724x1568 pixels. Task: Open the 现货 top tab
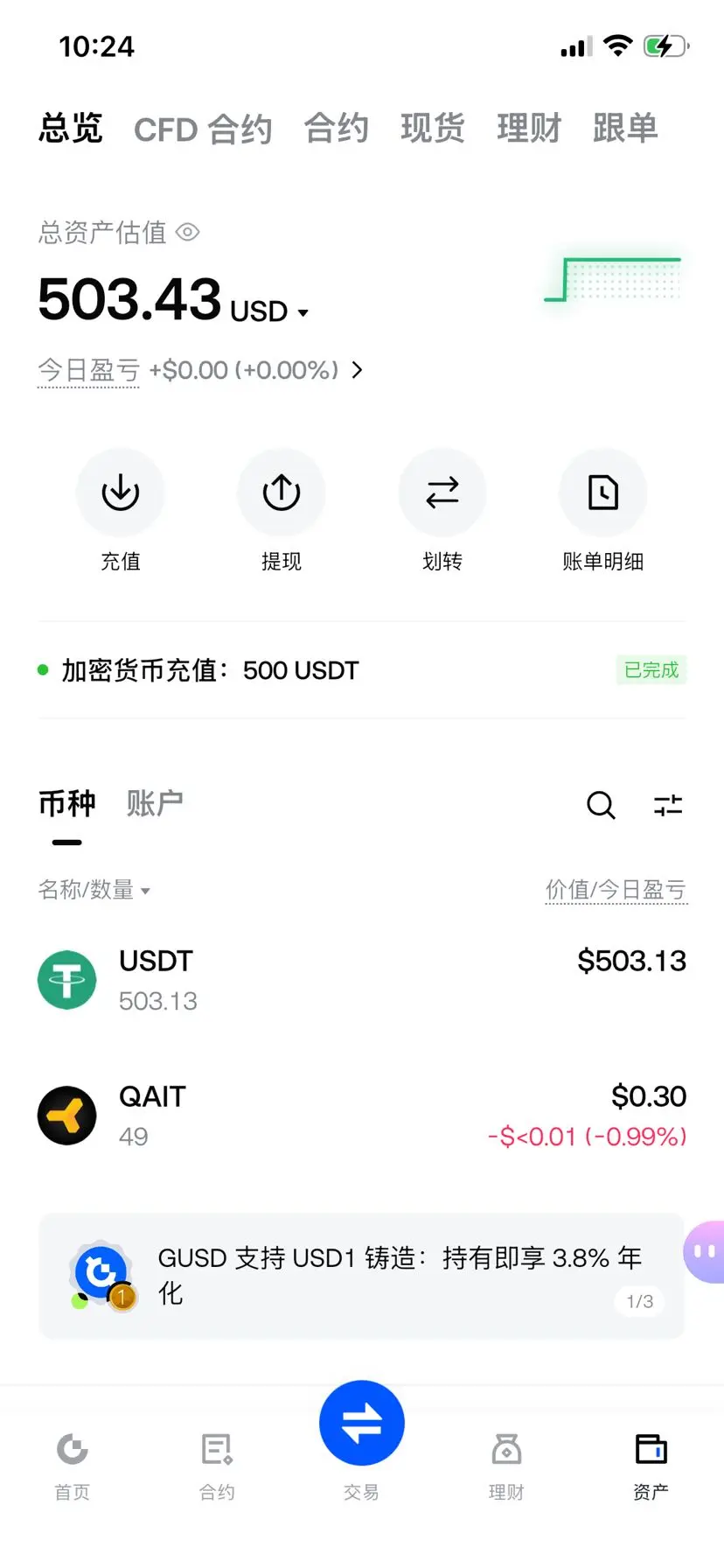click(432, 129)
